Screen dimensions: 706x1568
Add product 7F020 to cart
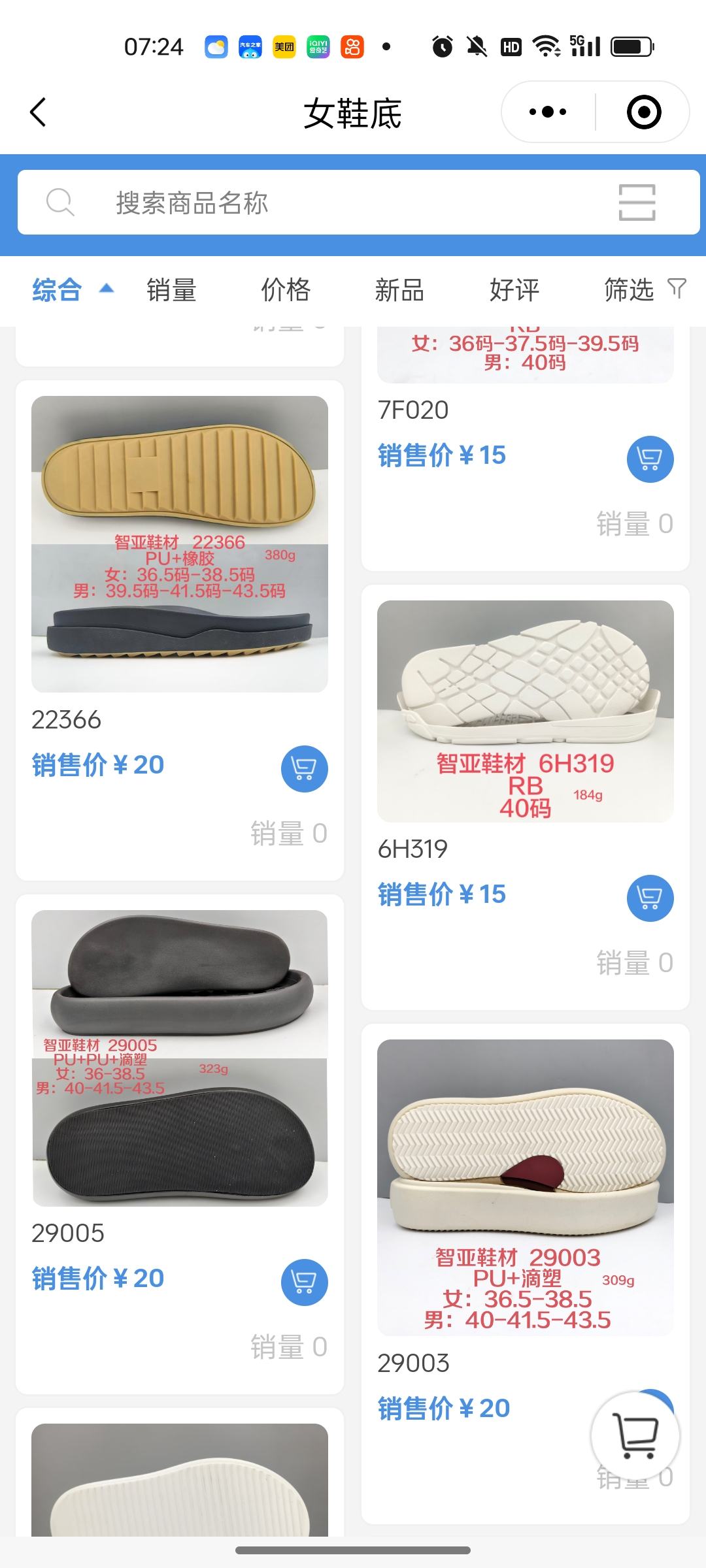point(650,459)
